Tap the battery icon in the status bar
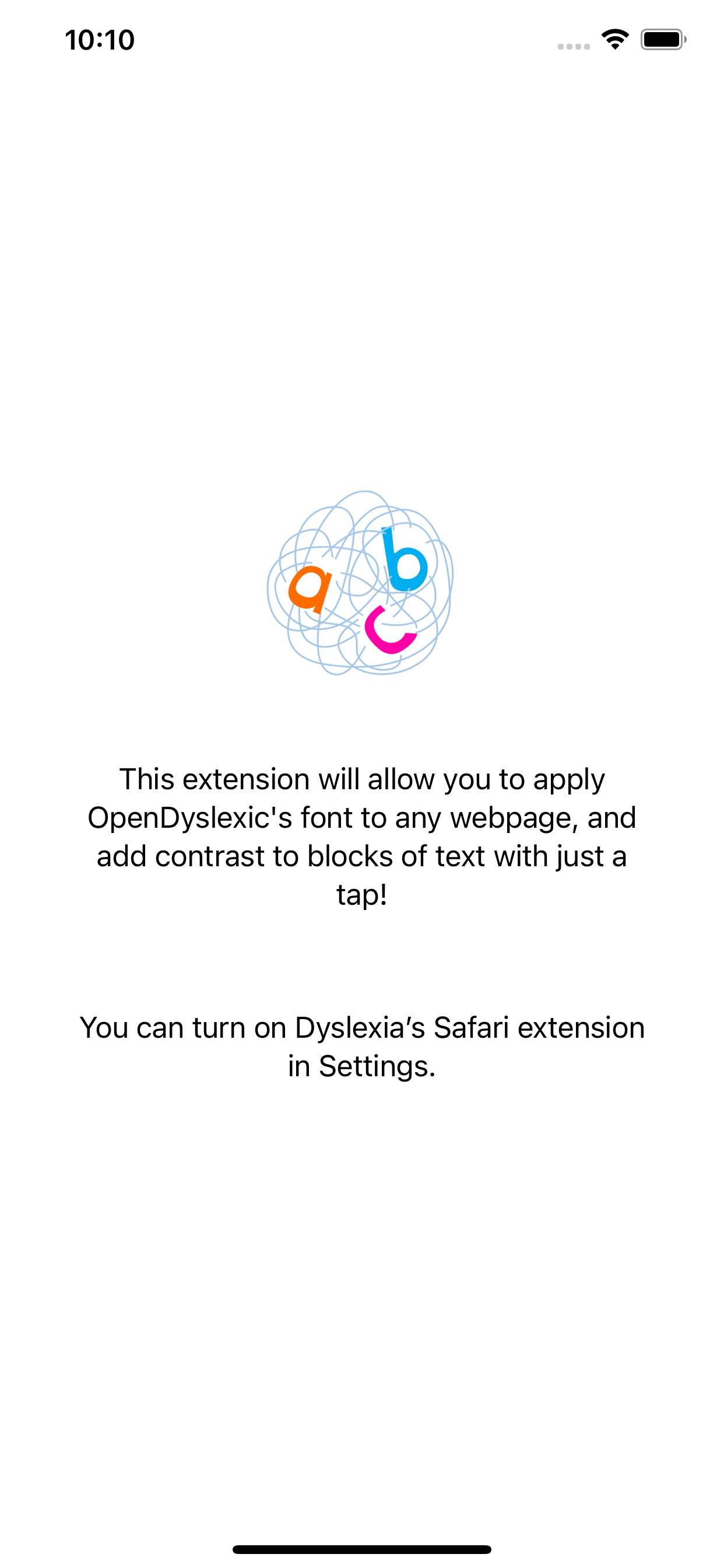724x1568 pixels. [663, 39]
